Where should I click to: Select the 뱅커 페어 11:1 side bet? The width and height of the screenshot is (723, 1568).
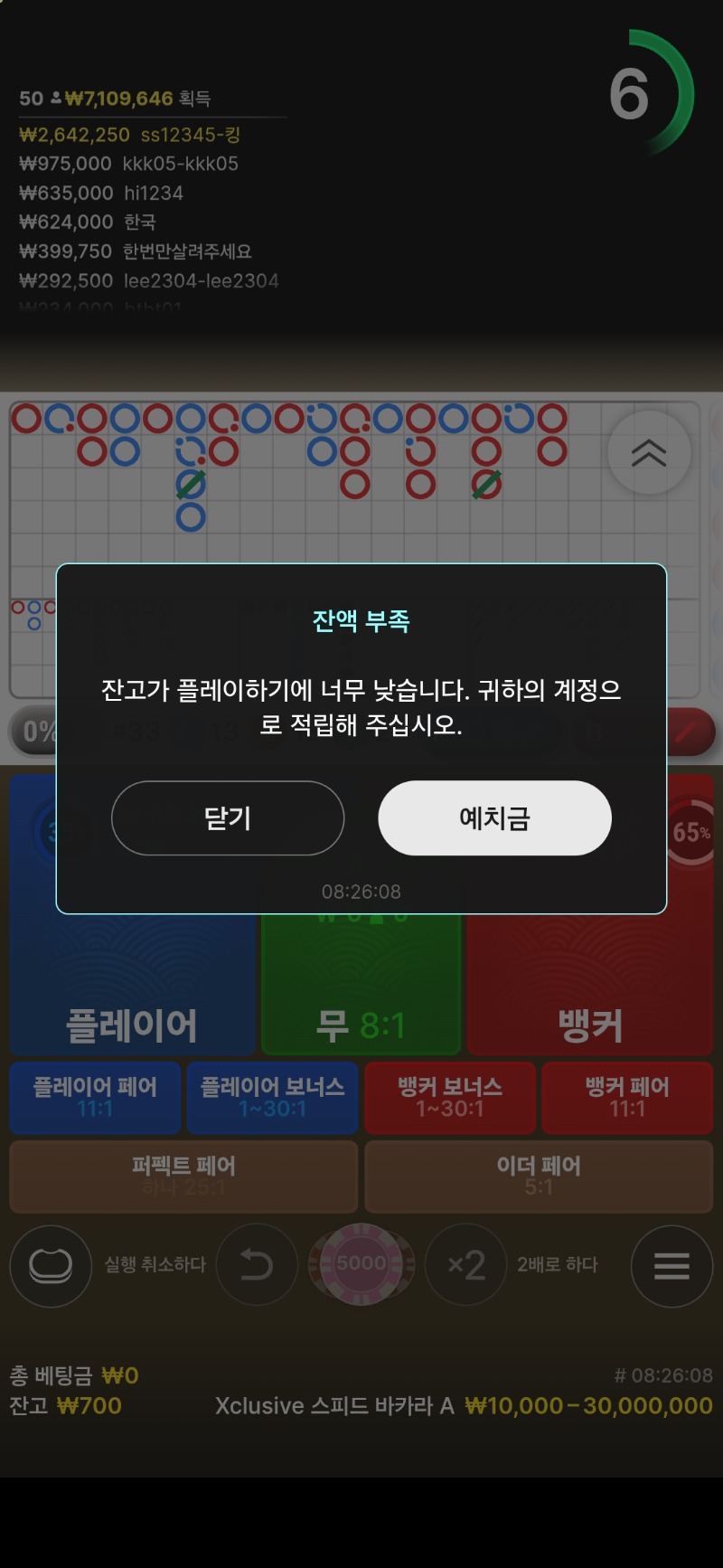627,1097
